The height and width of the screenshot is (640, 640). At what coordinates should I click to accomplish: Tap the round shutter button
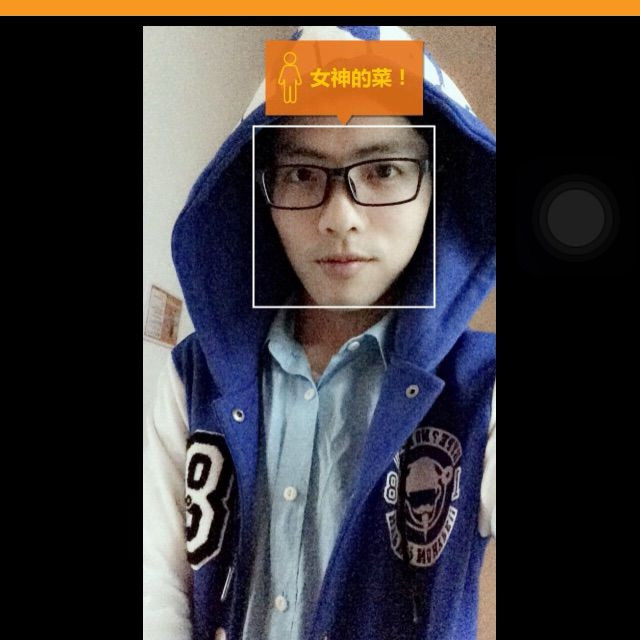tap(576, 218)
